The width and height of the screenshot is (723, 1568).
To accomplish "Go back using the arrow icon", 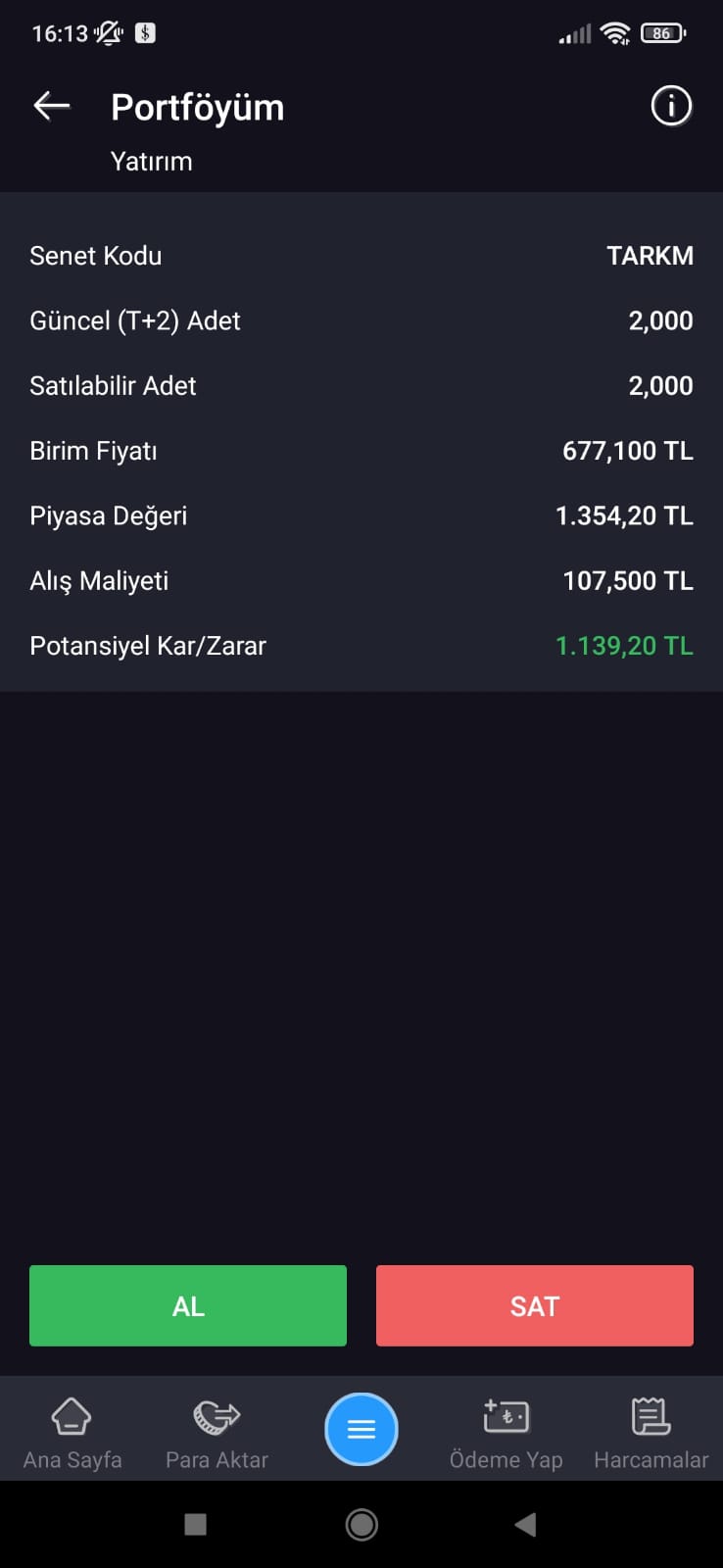I will pyautogui.click(x=51, y=106).
